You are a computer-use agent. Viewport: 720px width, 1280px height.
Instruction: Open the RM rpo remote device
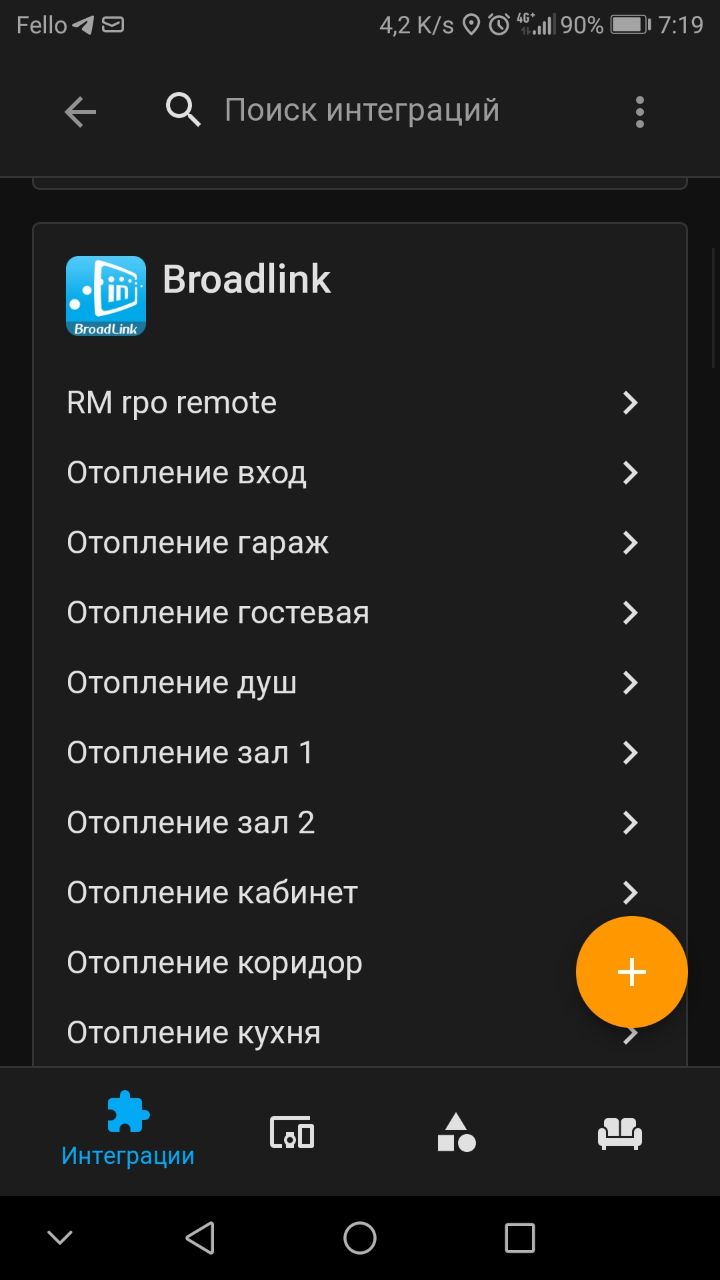click(350, 403)
